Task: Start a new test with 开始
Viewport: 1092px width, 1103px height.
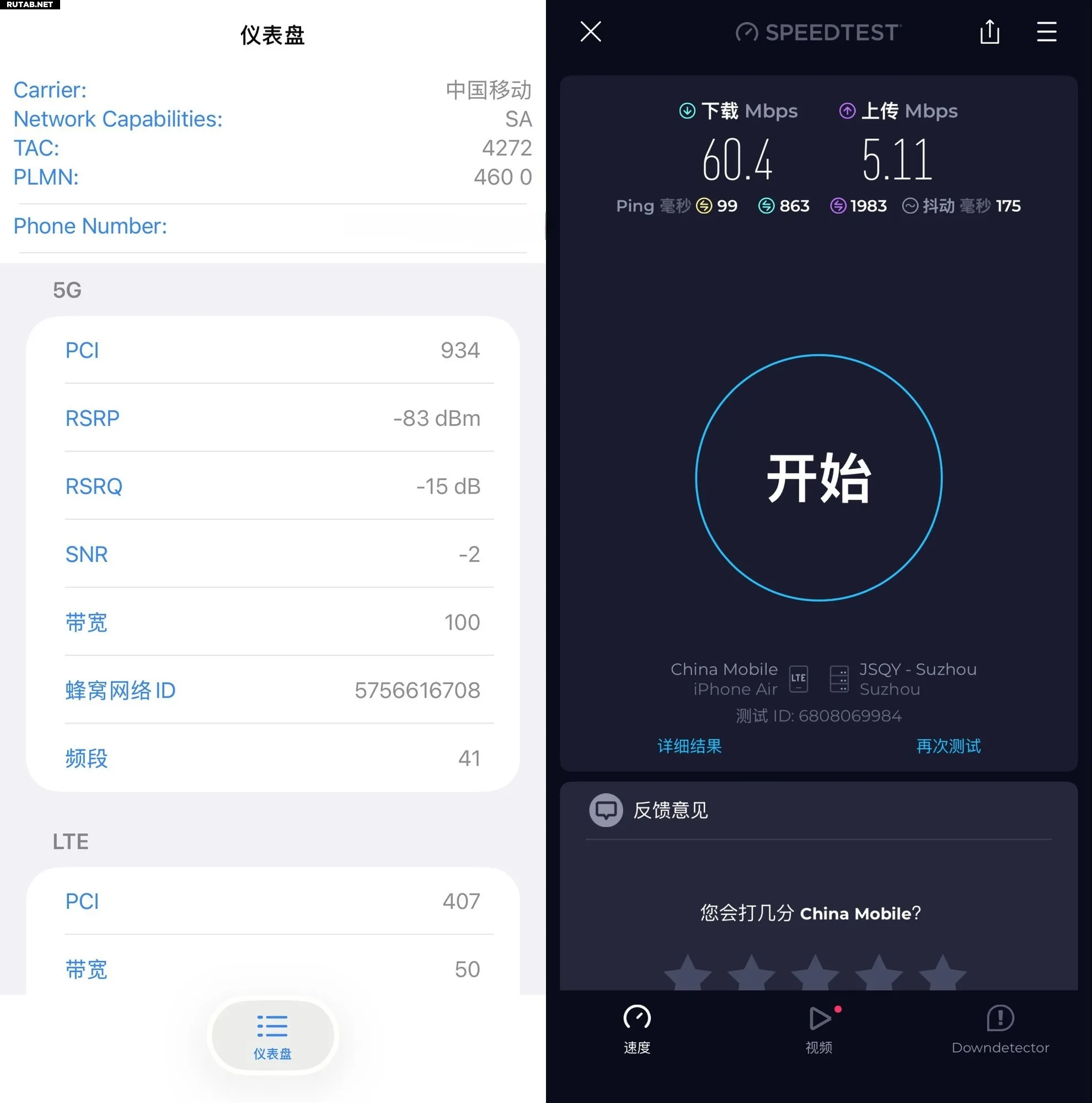Action: click(818, 477)
